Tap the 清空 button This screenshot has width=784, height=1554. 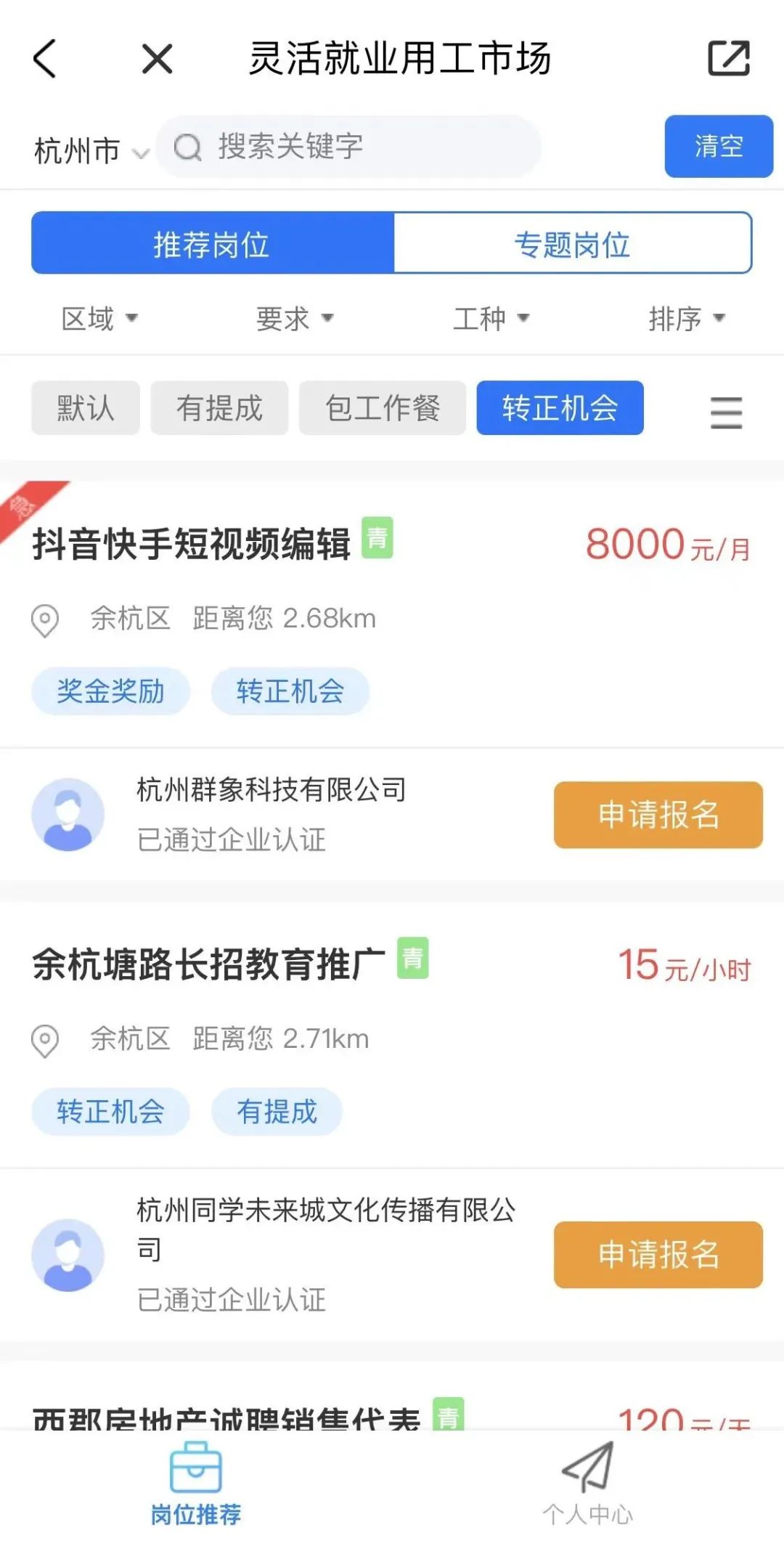point(718,146)
